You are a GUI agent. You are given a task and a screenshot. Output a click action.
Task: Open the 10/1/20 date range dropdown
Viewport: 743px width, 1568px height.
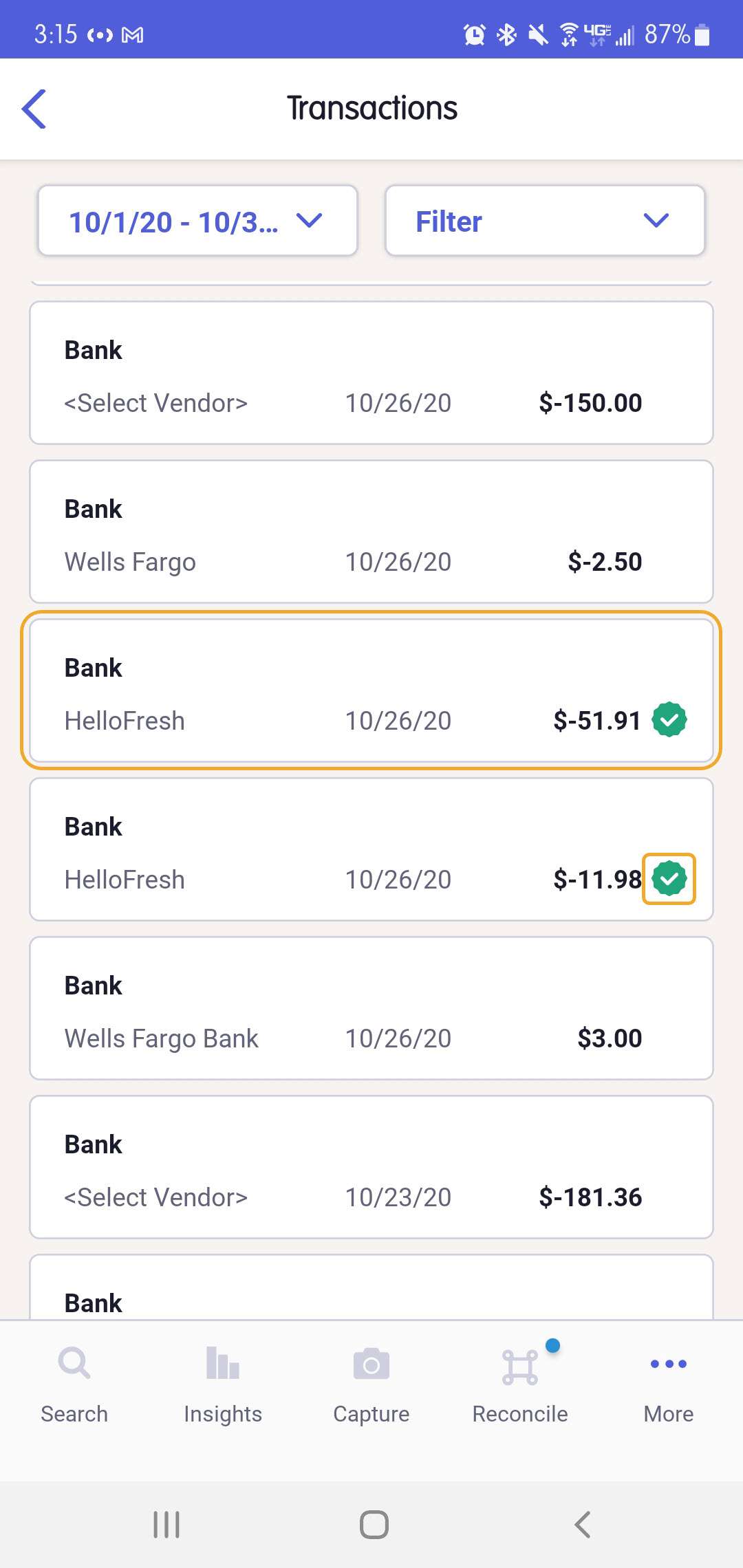197,221
